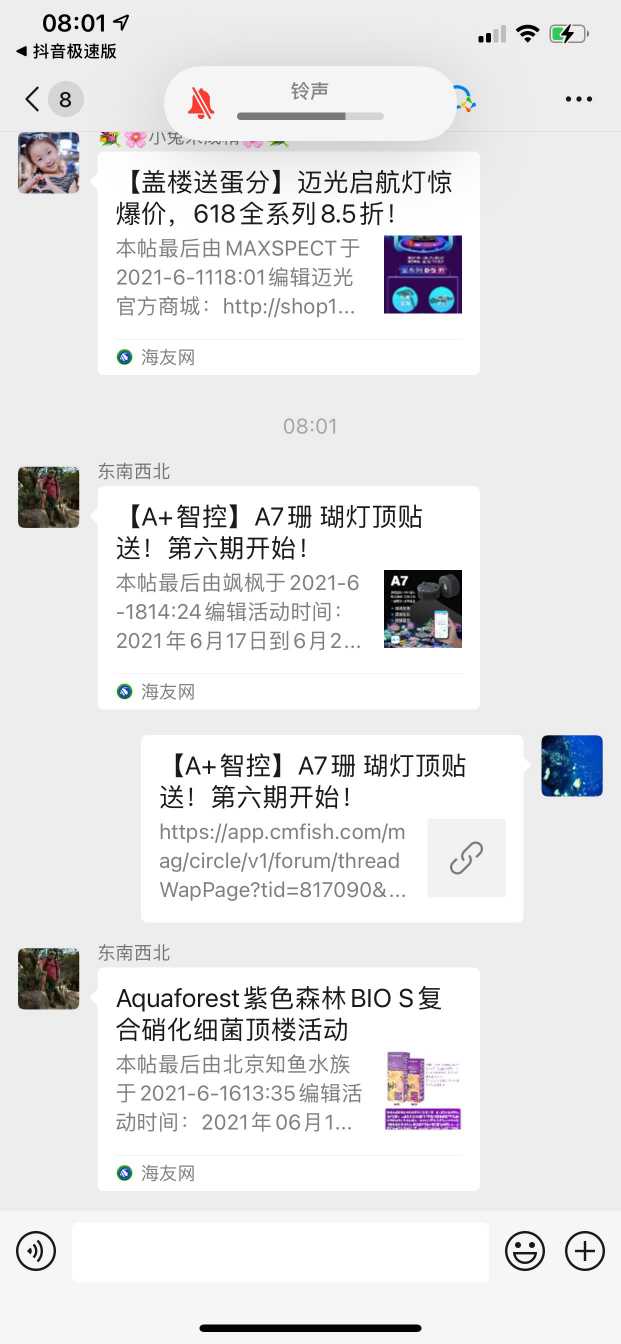
Task: Open 东南西北's A7 珊瑚灯顶贴 shared post
Action: (288, 596)
